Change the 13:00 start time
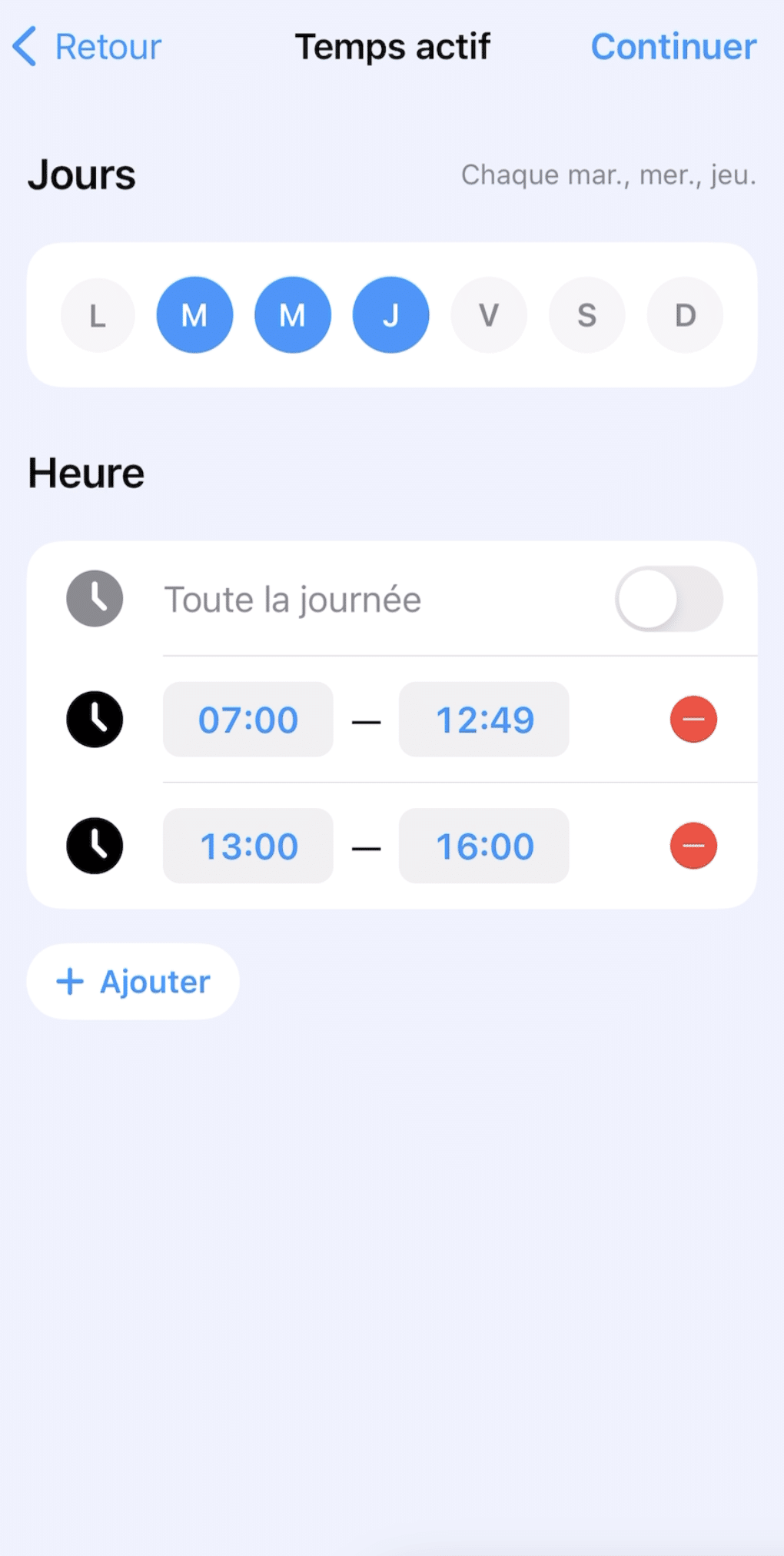This screenshot has width=784, height=1556. [248, 846]
